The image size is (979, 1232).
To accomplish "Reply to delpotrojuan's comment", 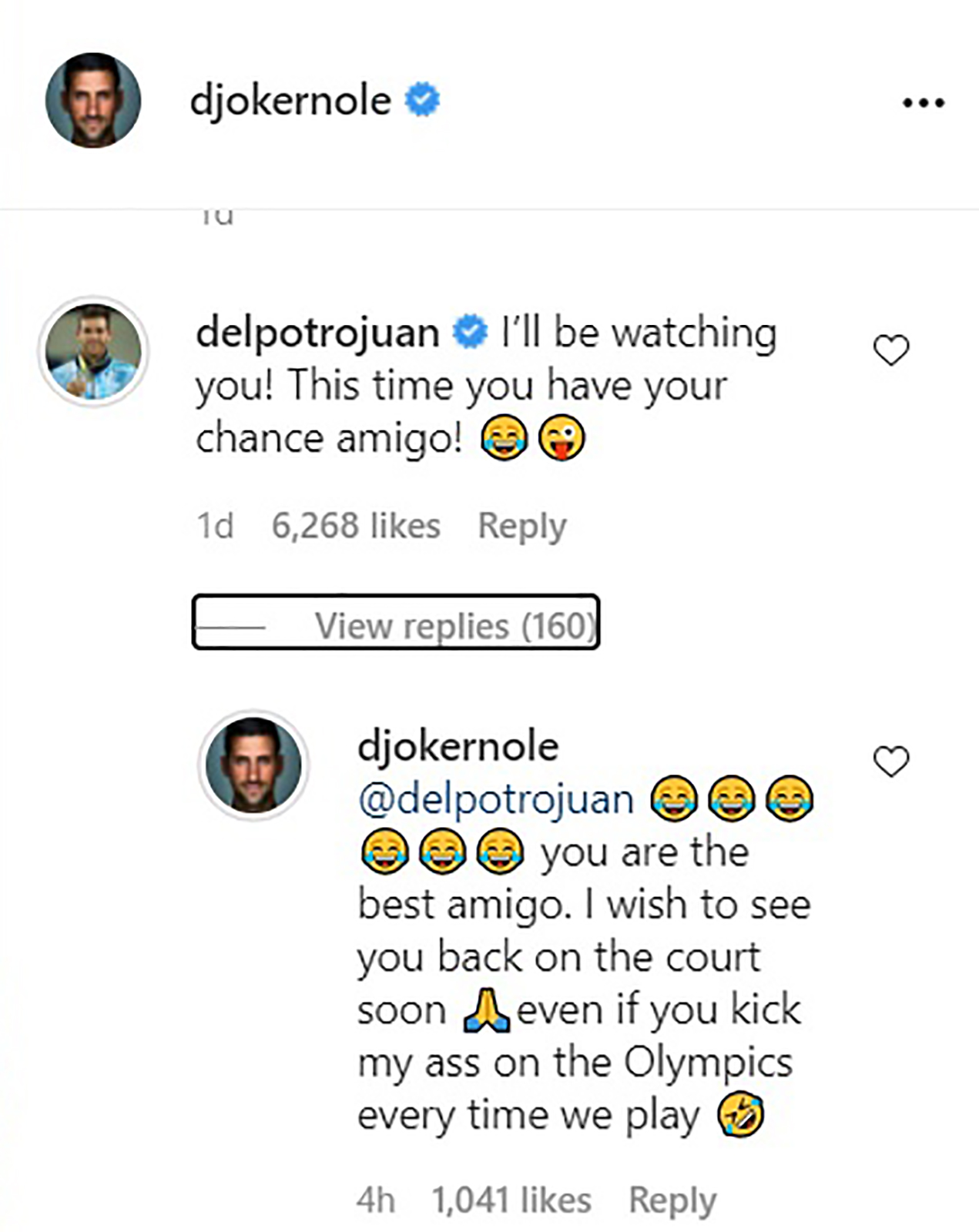I will (523, 524).
